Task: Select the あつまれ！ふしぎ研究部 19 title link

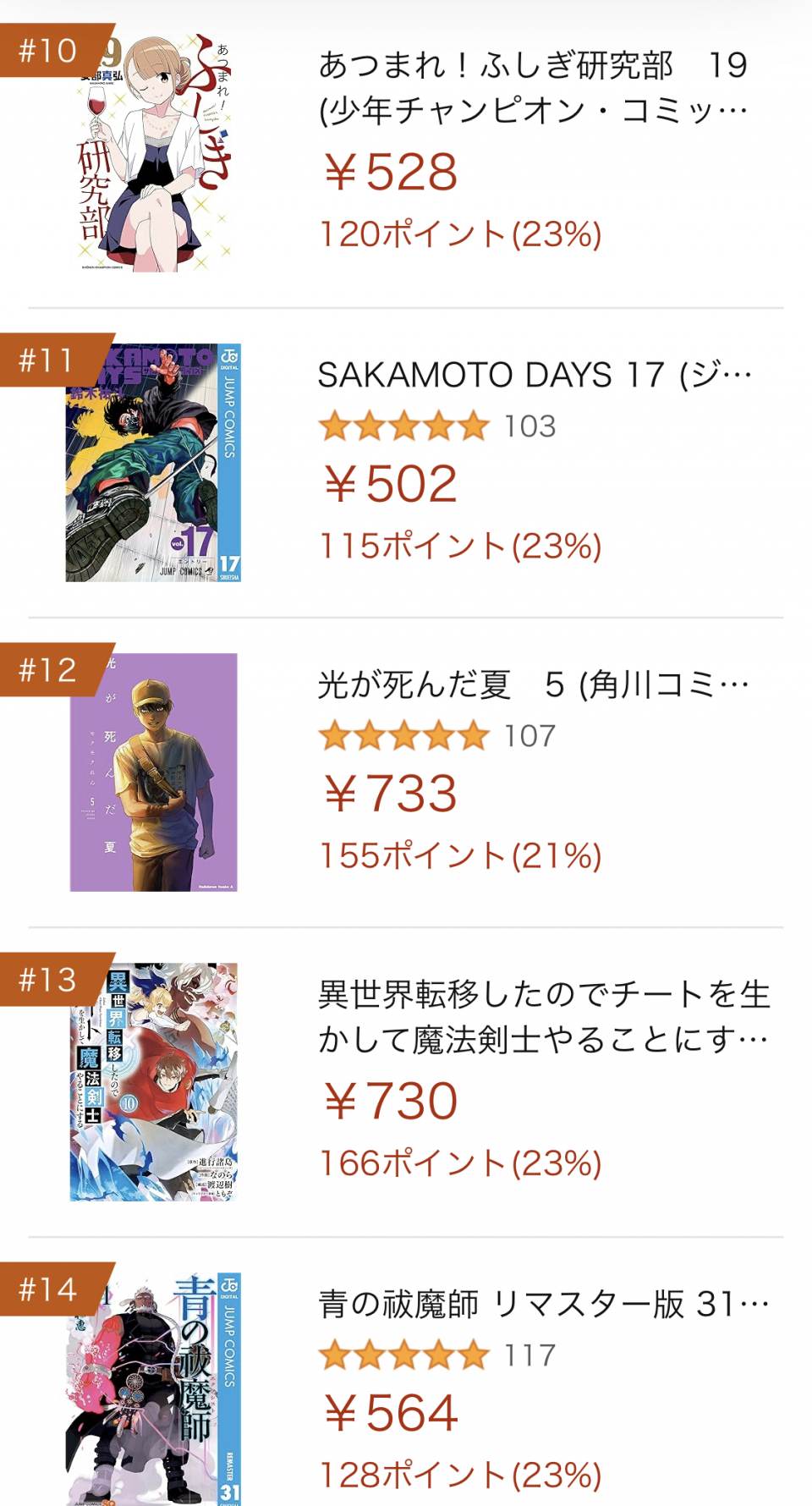Action: click(x=533, y=88)
